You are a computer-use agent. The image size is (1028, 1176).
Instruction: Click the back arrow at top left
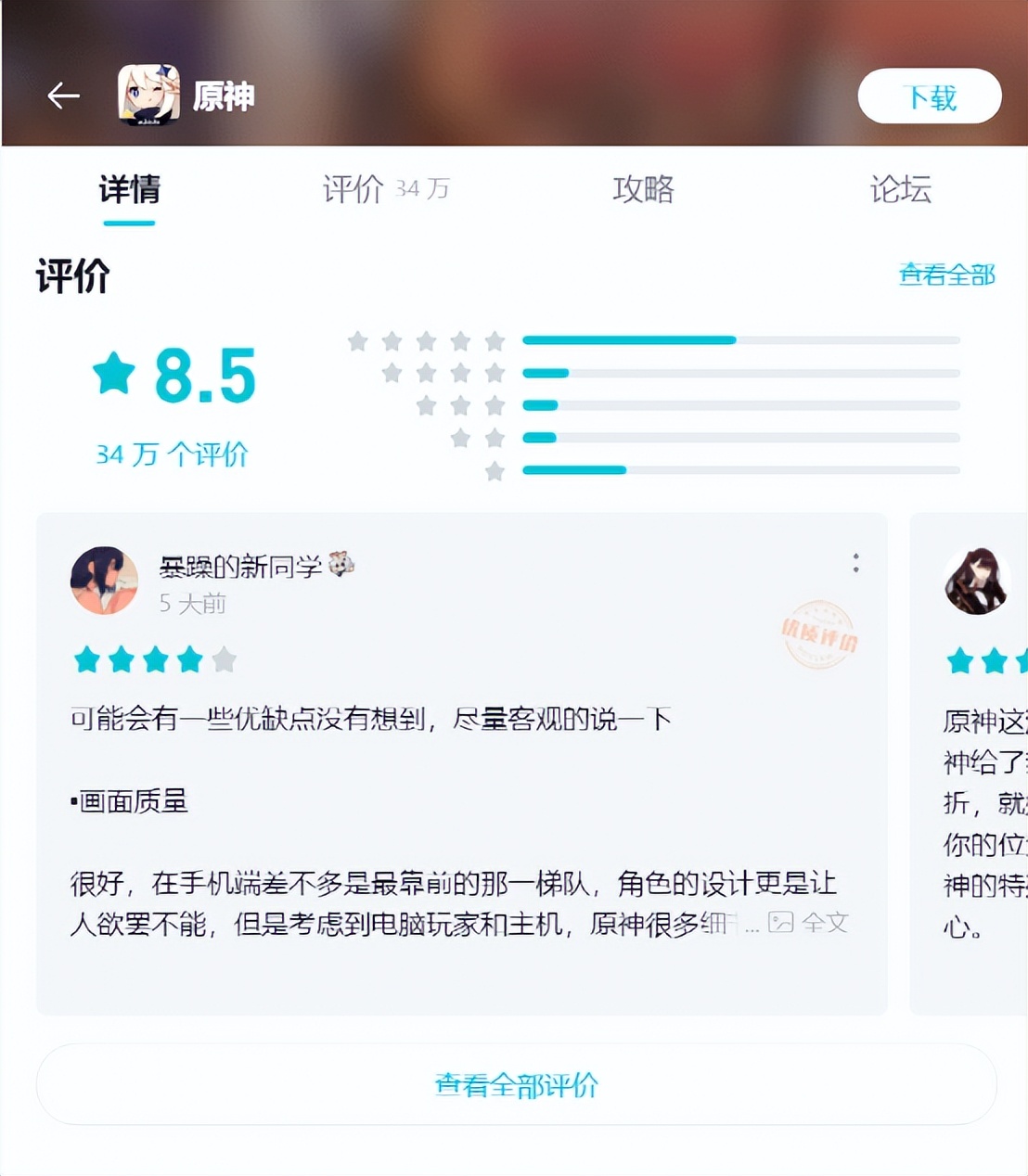62,96
